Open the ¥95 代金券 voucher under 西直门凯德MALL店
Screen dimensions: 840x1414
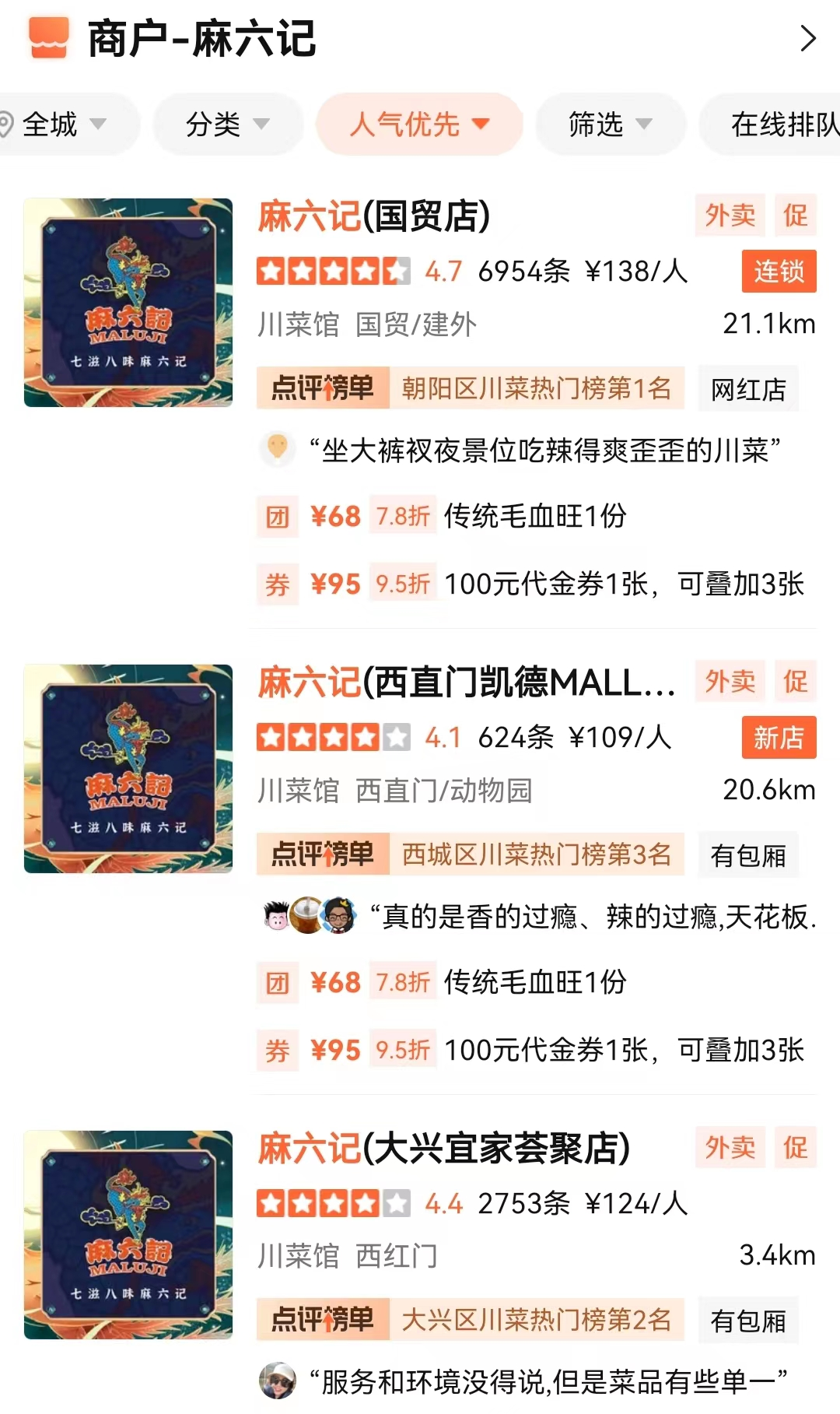[x=530, y=1050]
